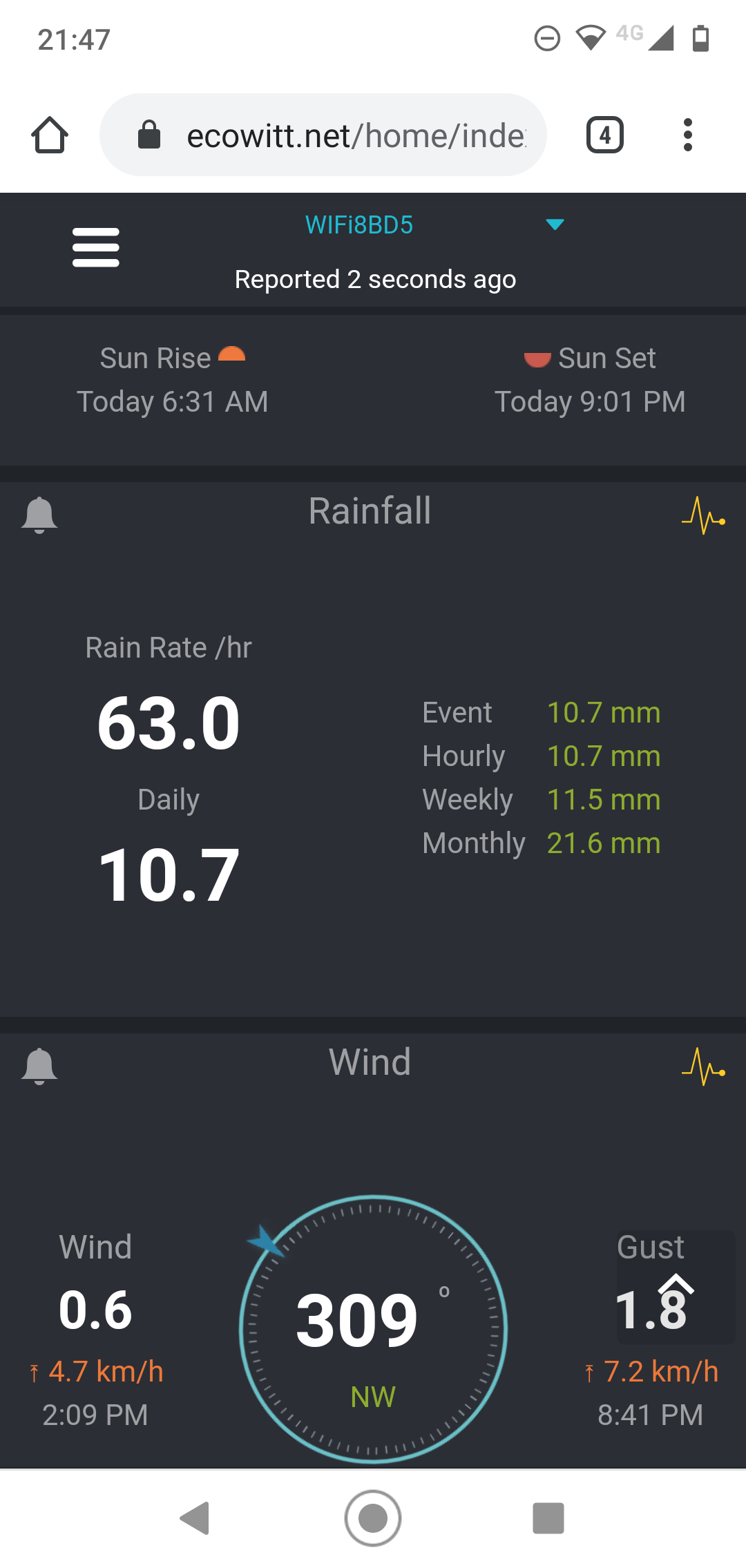This screenshot has height=1568, width=746.
Task: Open the hamburger menu
Action: click(x=96, y=247)
